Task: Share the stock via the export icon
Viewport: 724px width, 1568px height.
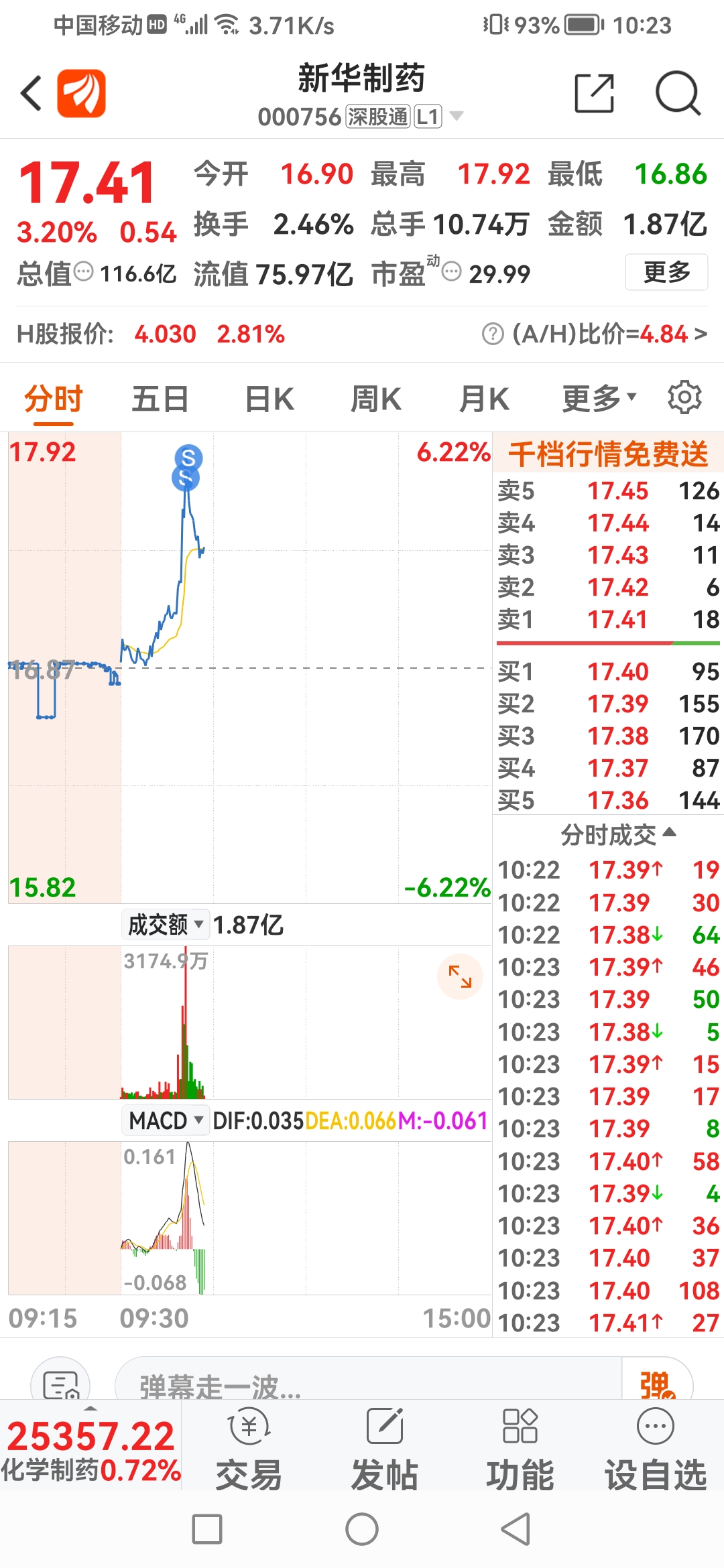Action: coord(595,93)
